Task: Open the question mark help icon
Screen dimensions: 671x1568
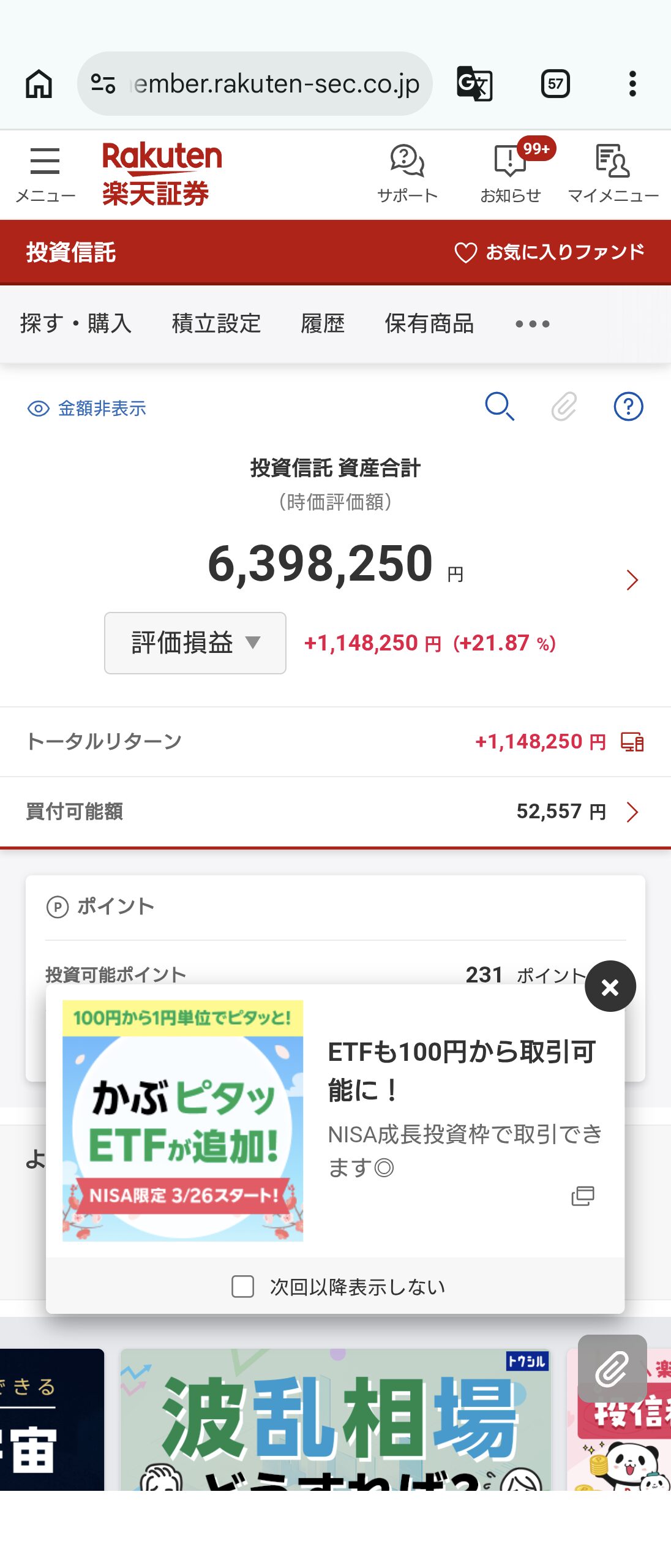Action: point(628,407)
